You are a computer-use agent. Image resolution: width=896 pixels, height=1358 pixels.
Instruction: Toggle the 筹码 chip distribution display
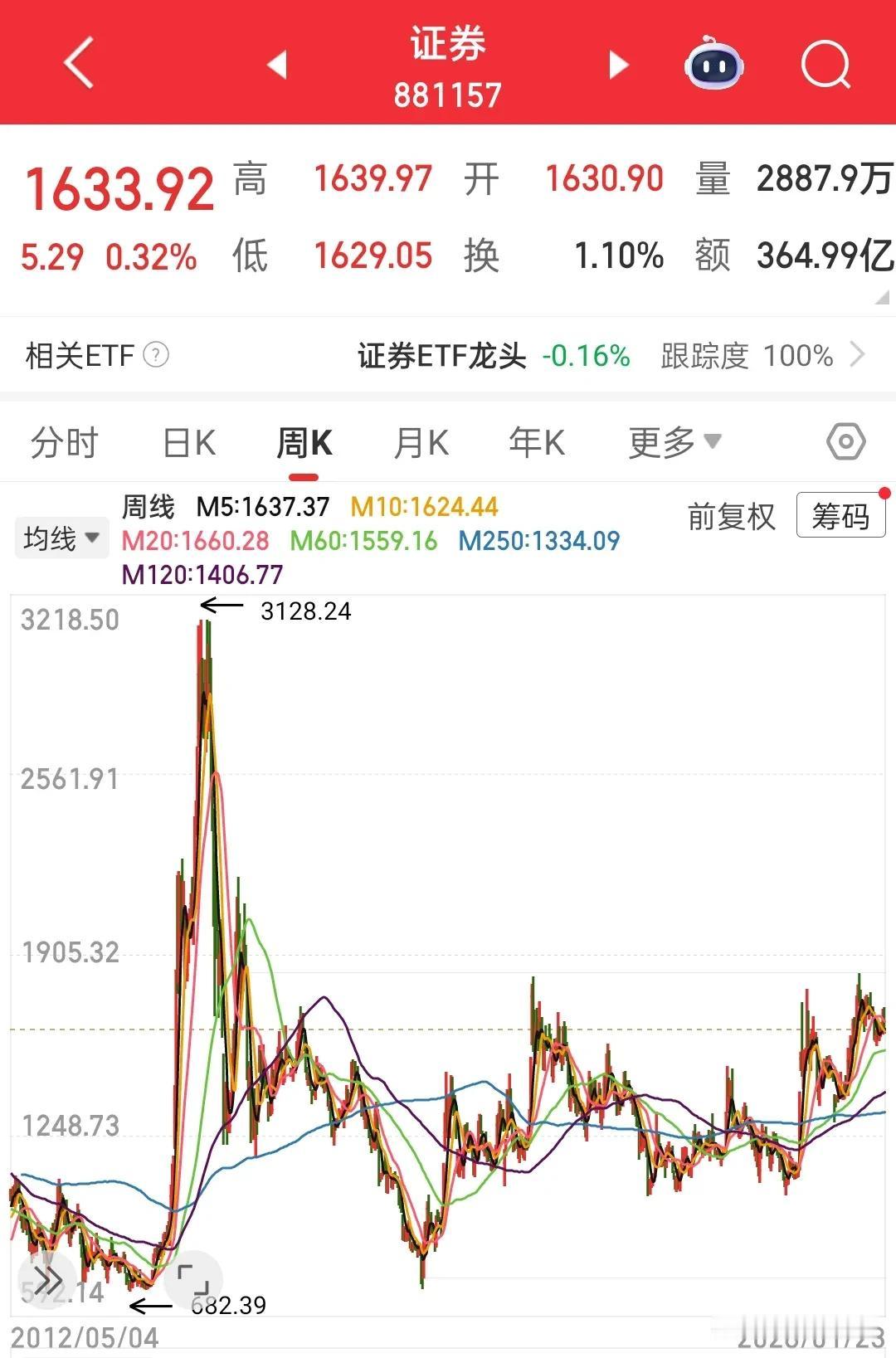click(840, 516)
